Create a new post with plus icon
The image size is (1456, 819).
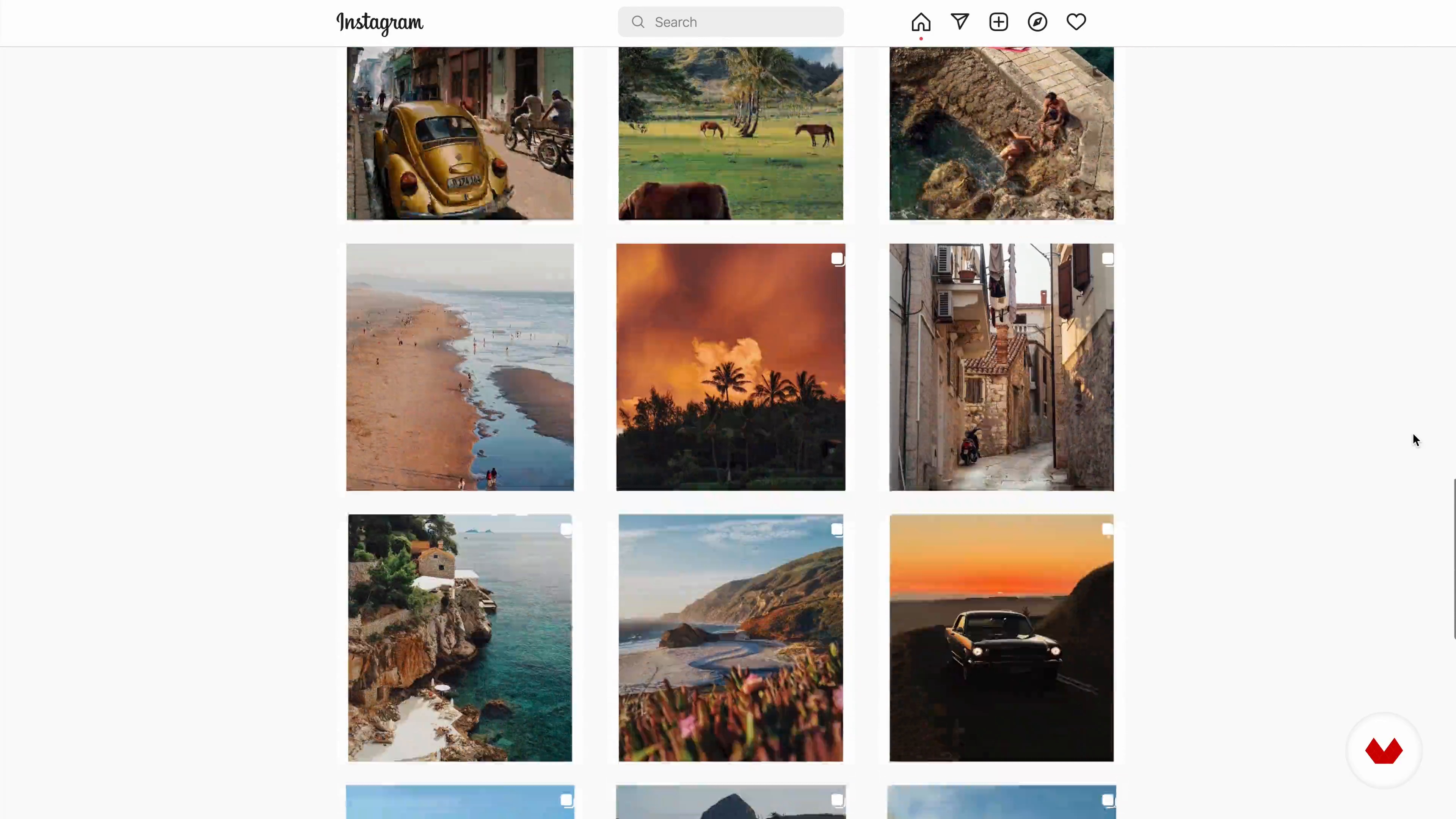(x=998, y=22)
